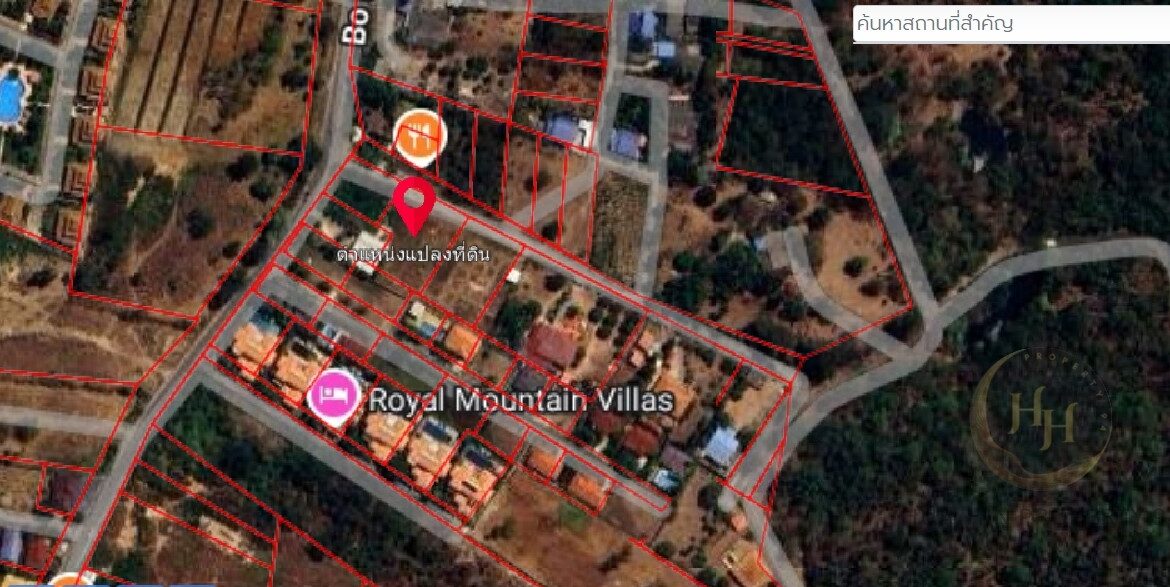This screenshot has height=587, width=1170.
Task: Open the landmark search box
Action: 1008,24
